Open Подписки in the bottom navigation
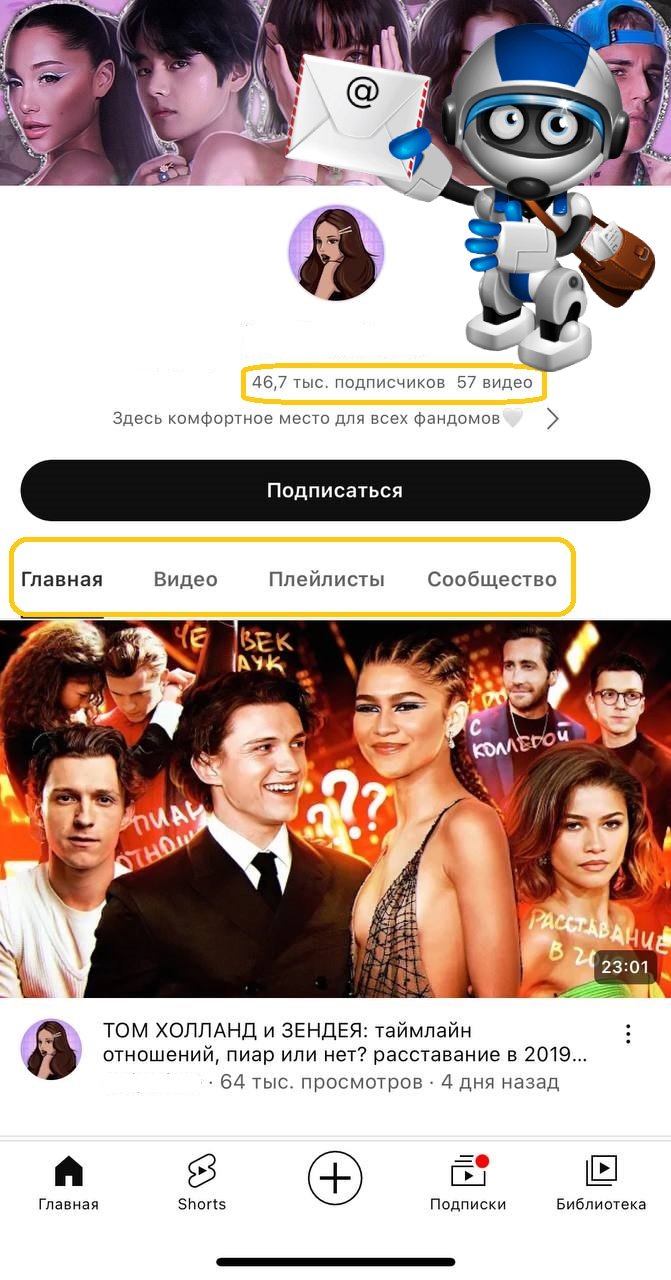671x1280 pixels. coord(468,1182)
